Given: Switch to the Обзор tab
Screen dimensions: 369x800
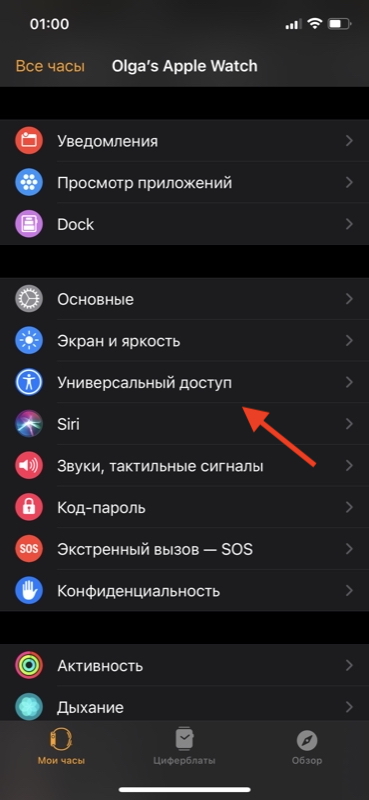Looking at the screenshot, I should pos(307,746).
